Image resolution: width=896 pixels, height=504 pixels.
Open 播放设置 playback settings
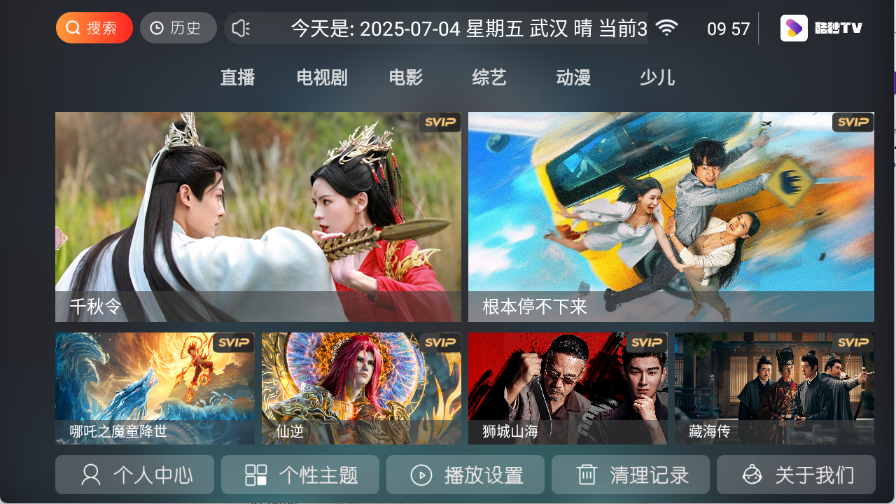466,475
